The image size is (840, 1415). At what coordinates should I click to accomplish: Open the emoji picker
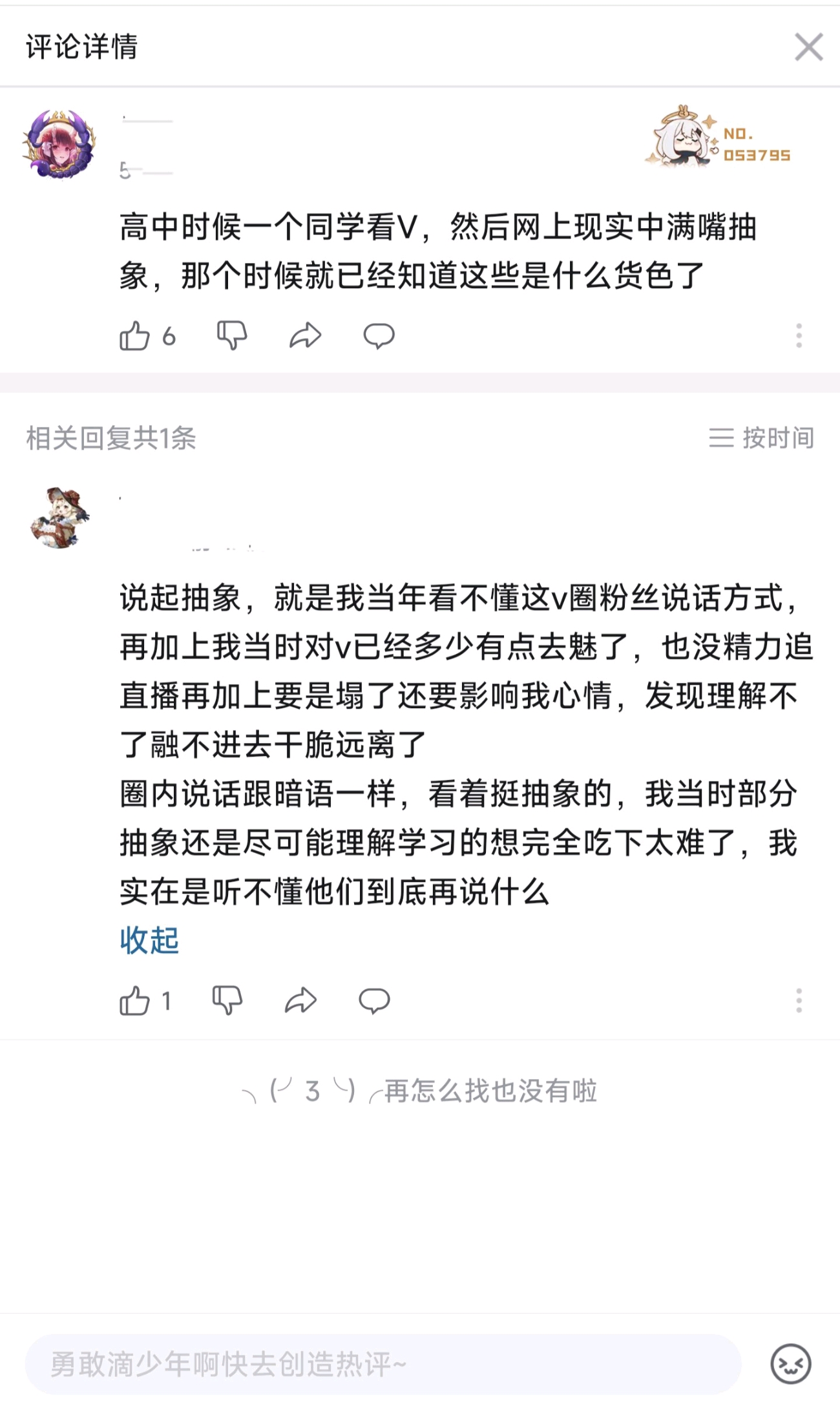click(791, 1364)
